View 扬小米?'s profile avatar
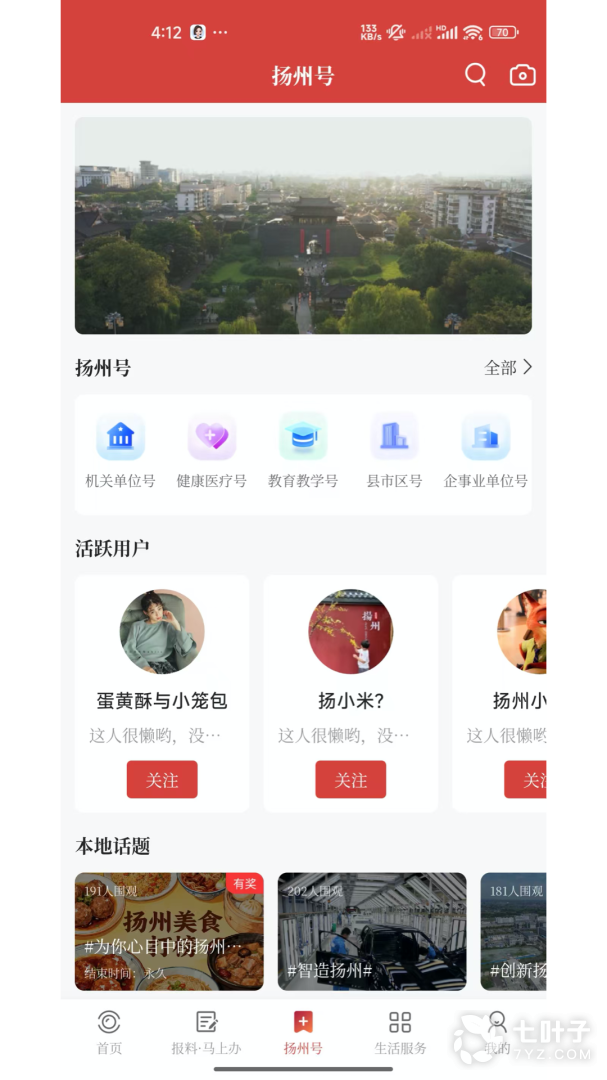 350,632
